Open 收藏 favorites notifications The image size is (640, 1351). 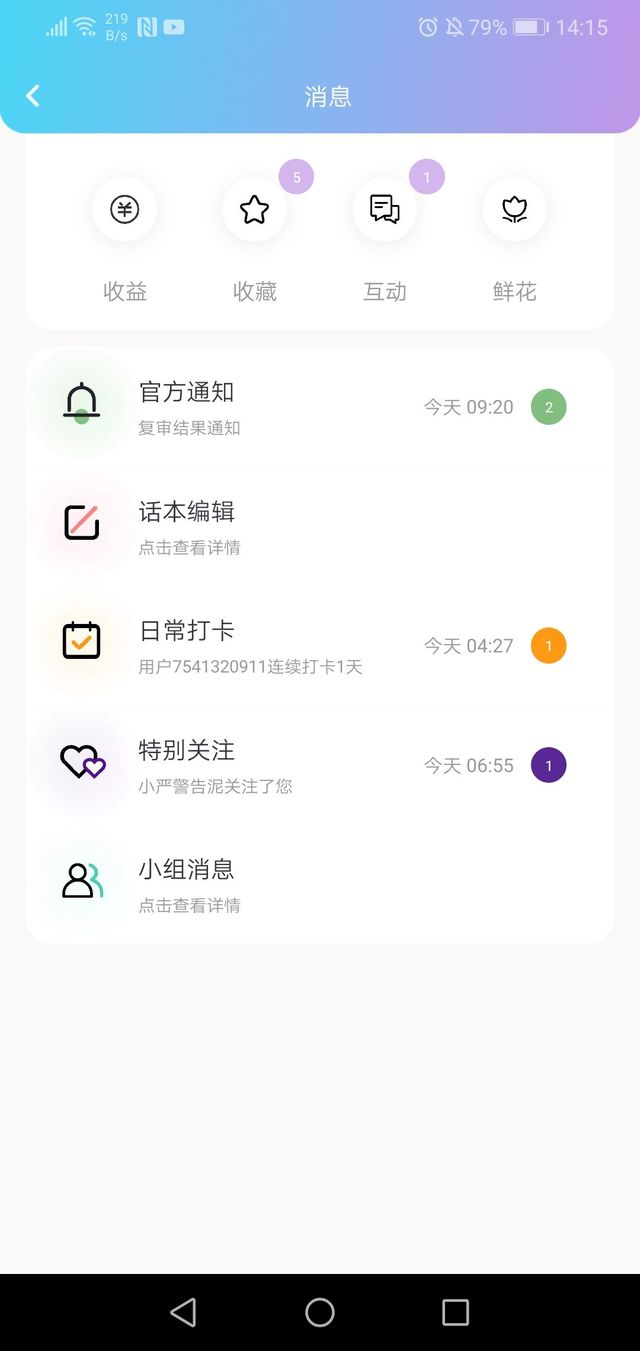(x=255, y=240)
